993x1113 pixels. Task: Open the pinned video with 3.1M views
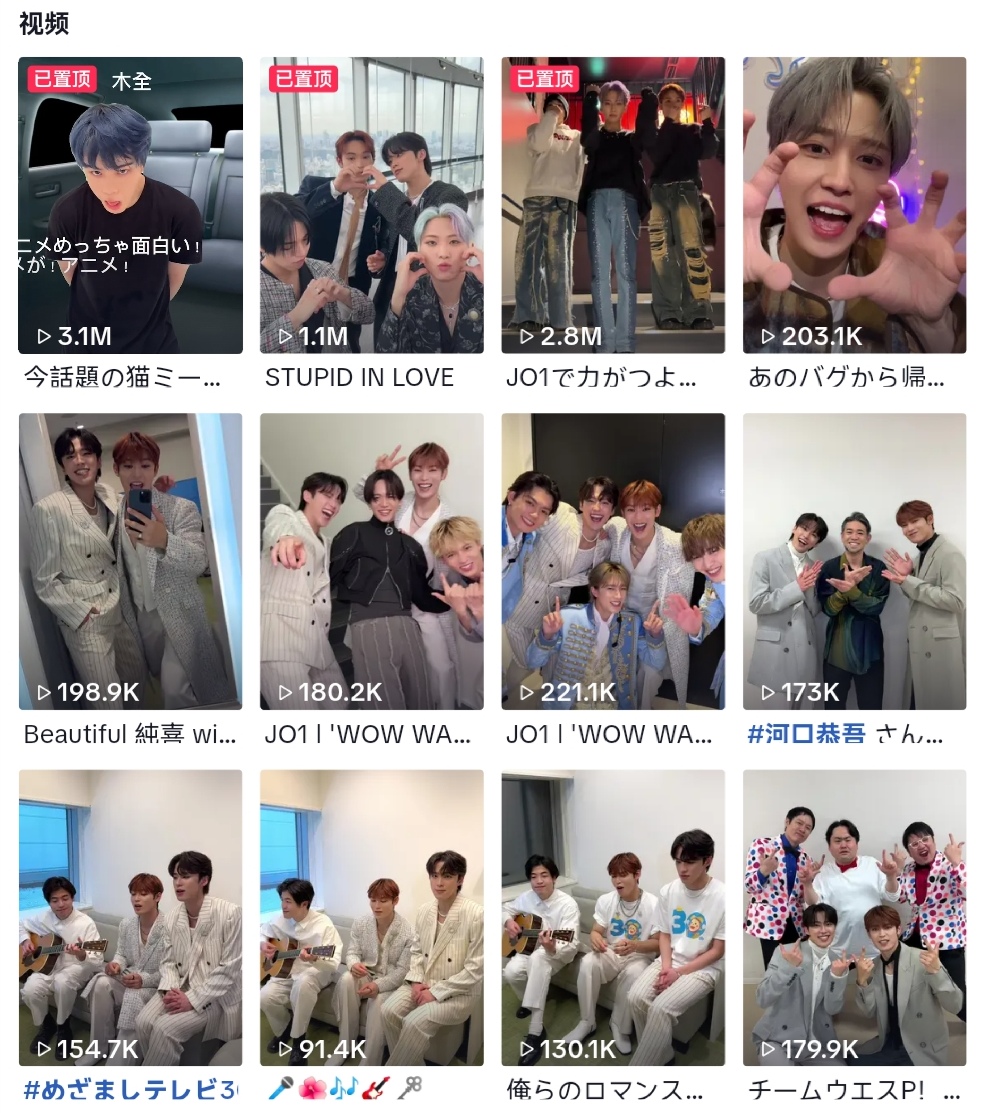coord(130,205)
